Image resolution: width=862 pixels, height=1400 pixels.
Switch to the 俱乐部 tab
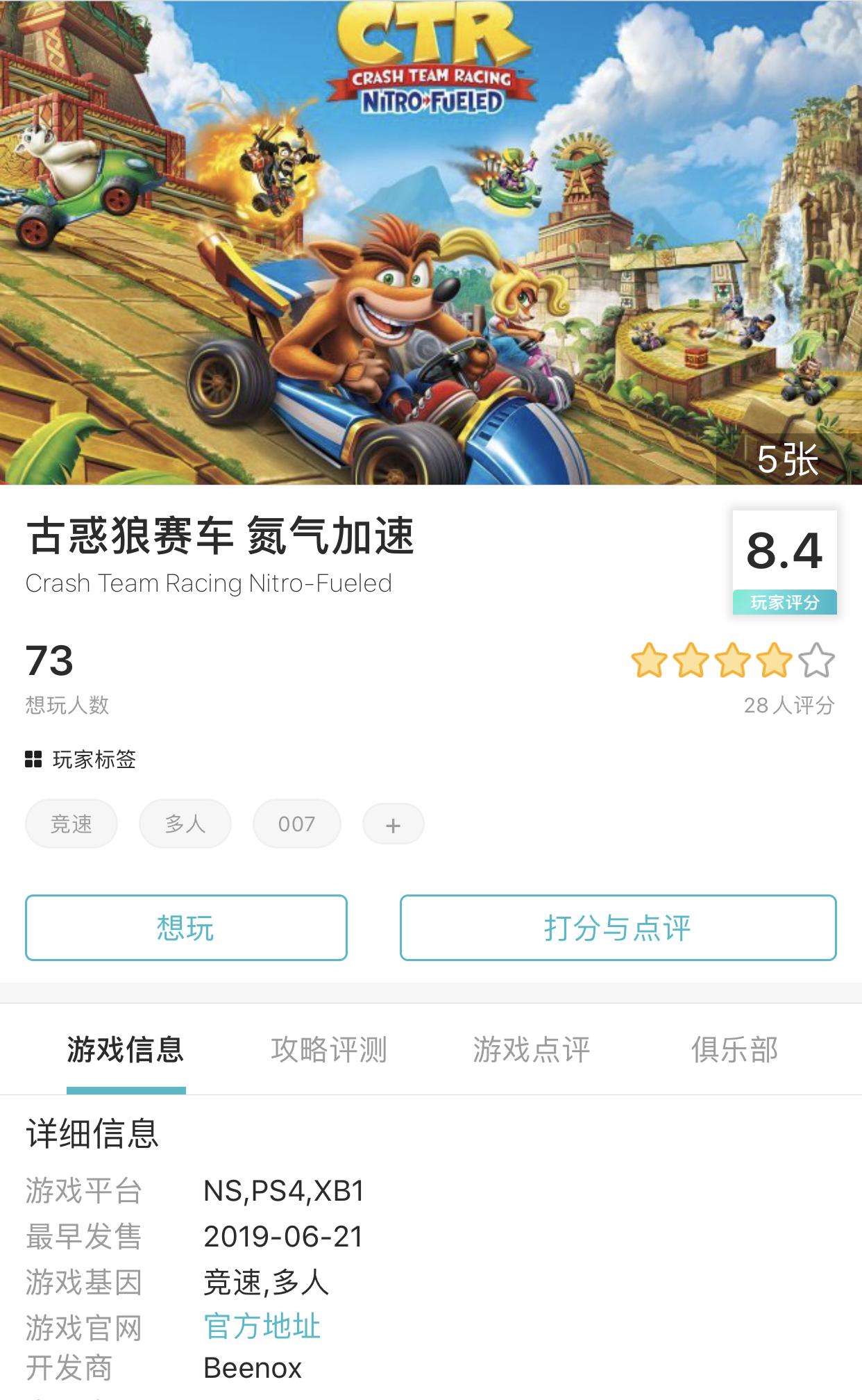point(734,1049)
